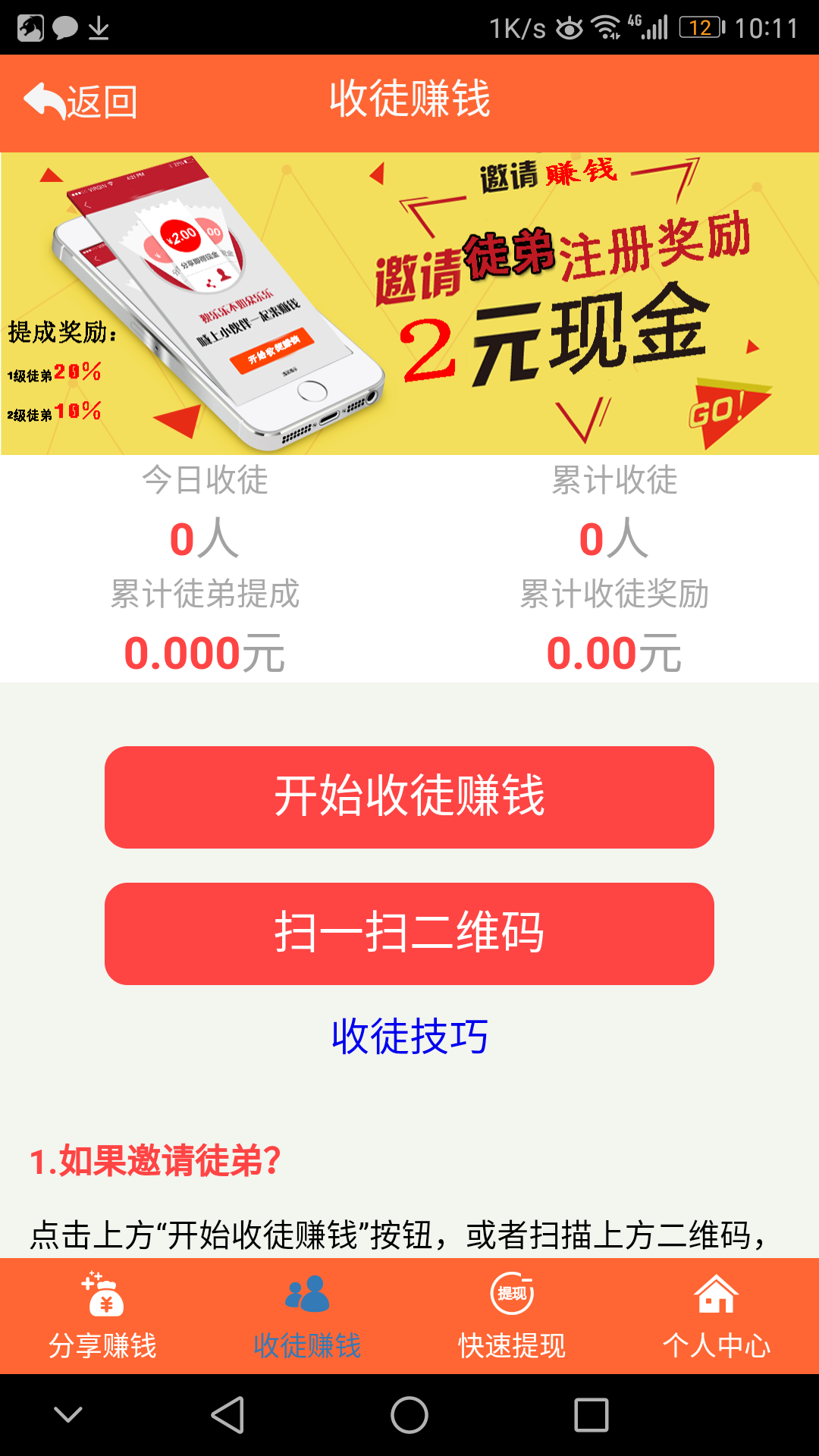This screenshot has height=1456, width=819.
Task: Start recruiting with 开始收徒赚钱 button
Action: click(x=409, y=797)
